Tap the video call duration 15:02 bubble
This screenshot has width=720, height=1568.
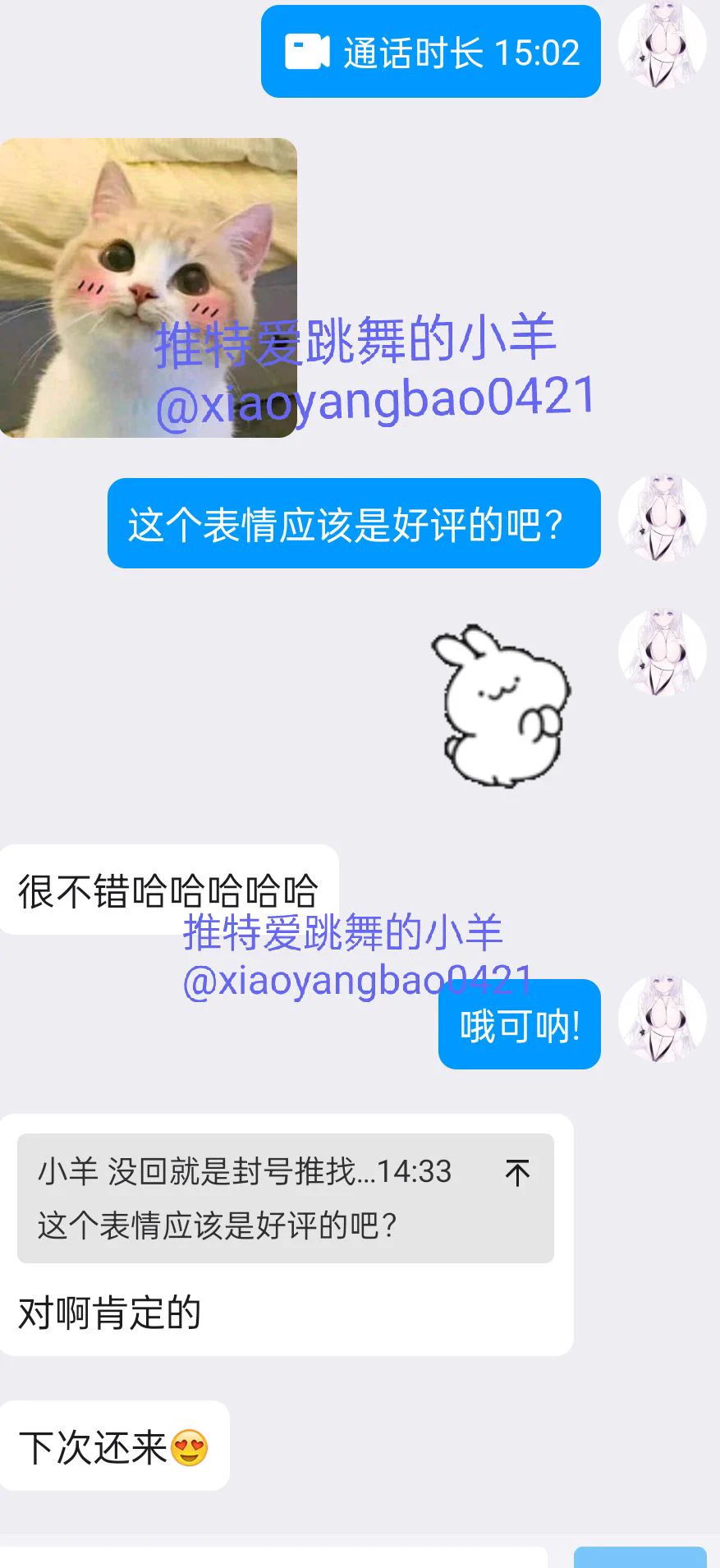tap(431, 52)
